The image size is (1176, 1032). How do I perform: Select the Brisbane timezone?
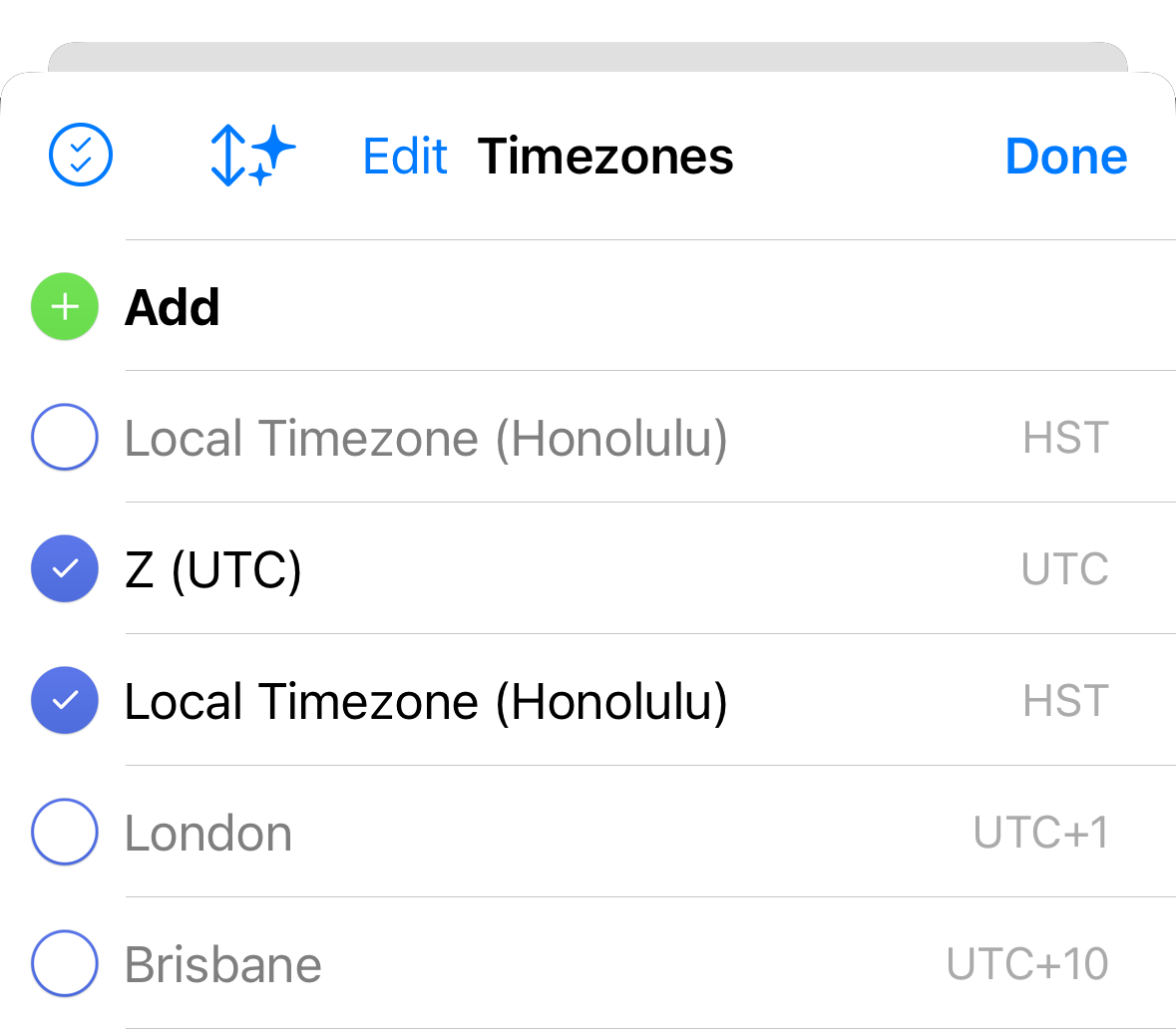tap(66, 964)
